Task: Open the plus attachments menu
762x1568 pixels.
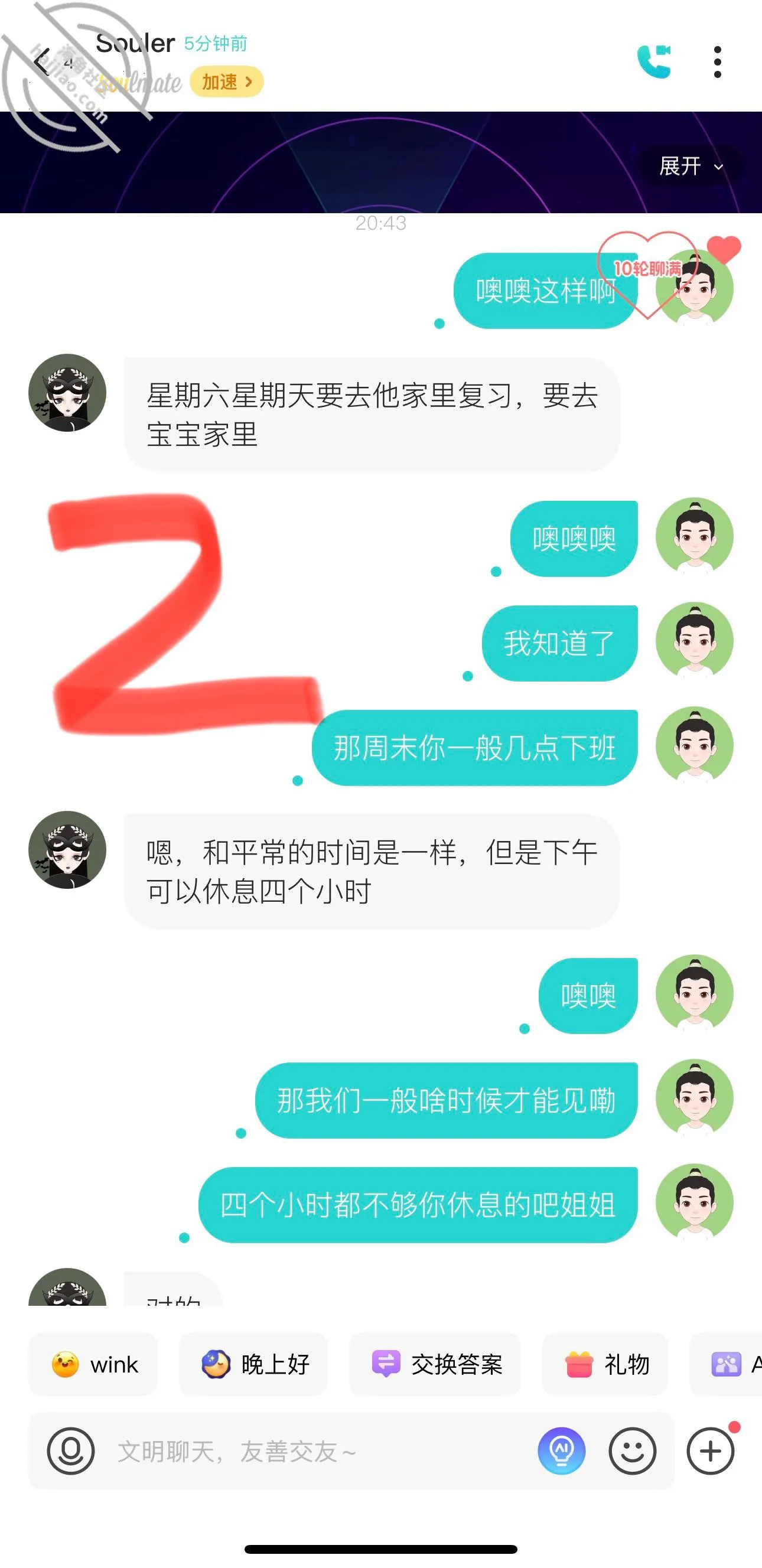Action: pos(710,1451)
